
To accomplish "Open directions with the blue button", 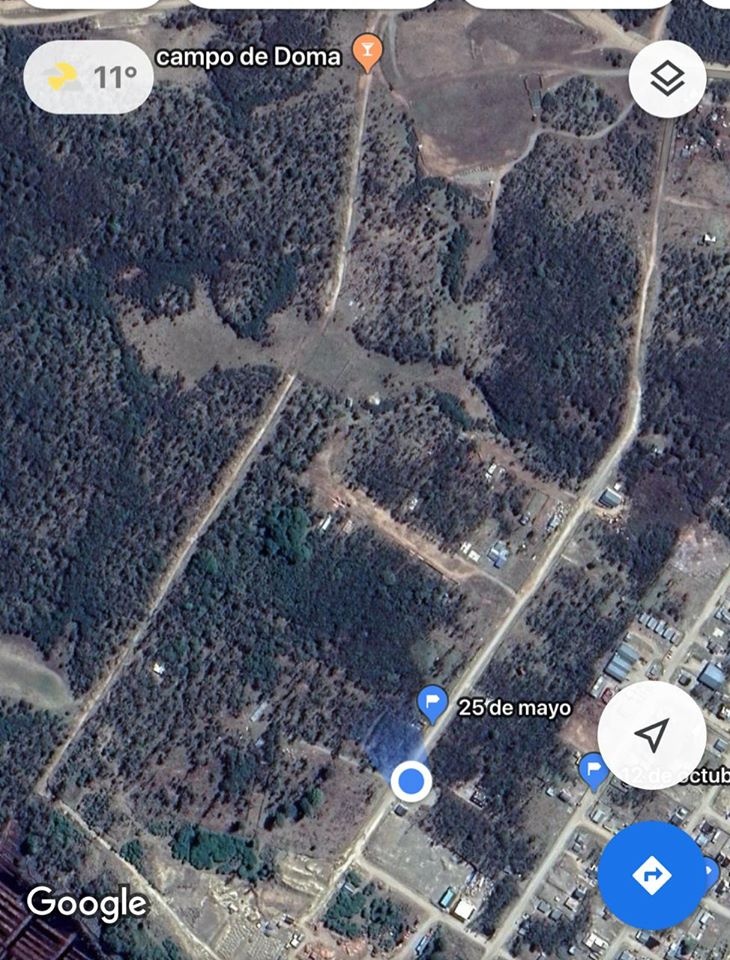I will point(651,875).
